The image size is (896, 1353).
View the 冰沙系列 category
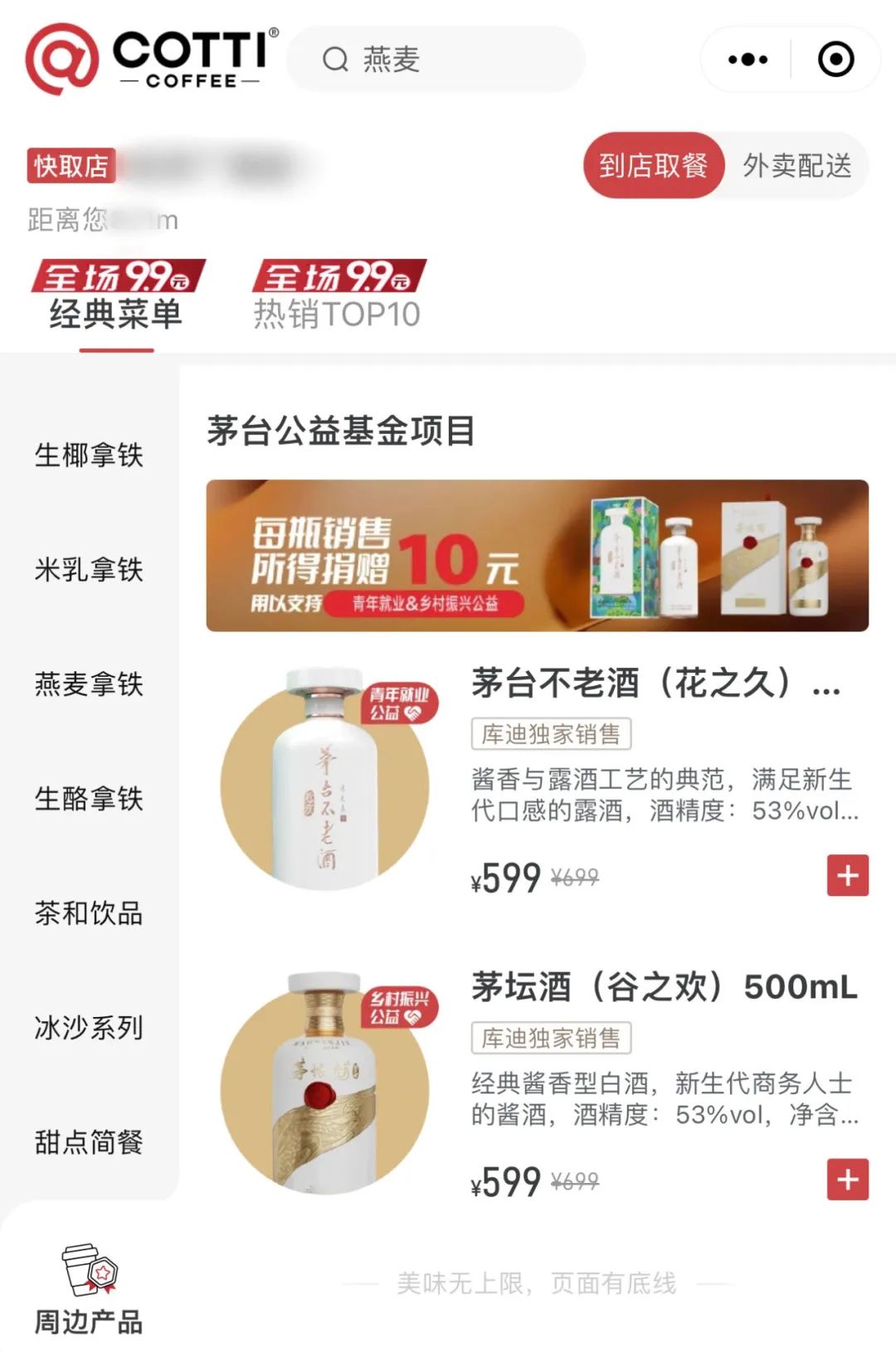tap(89, 1028)
